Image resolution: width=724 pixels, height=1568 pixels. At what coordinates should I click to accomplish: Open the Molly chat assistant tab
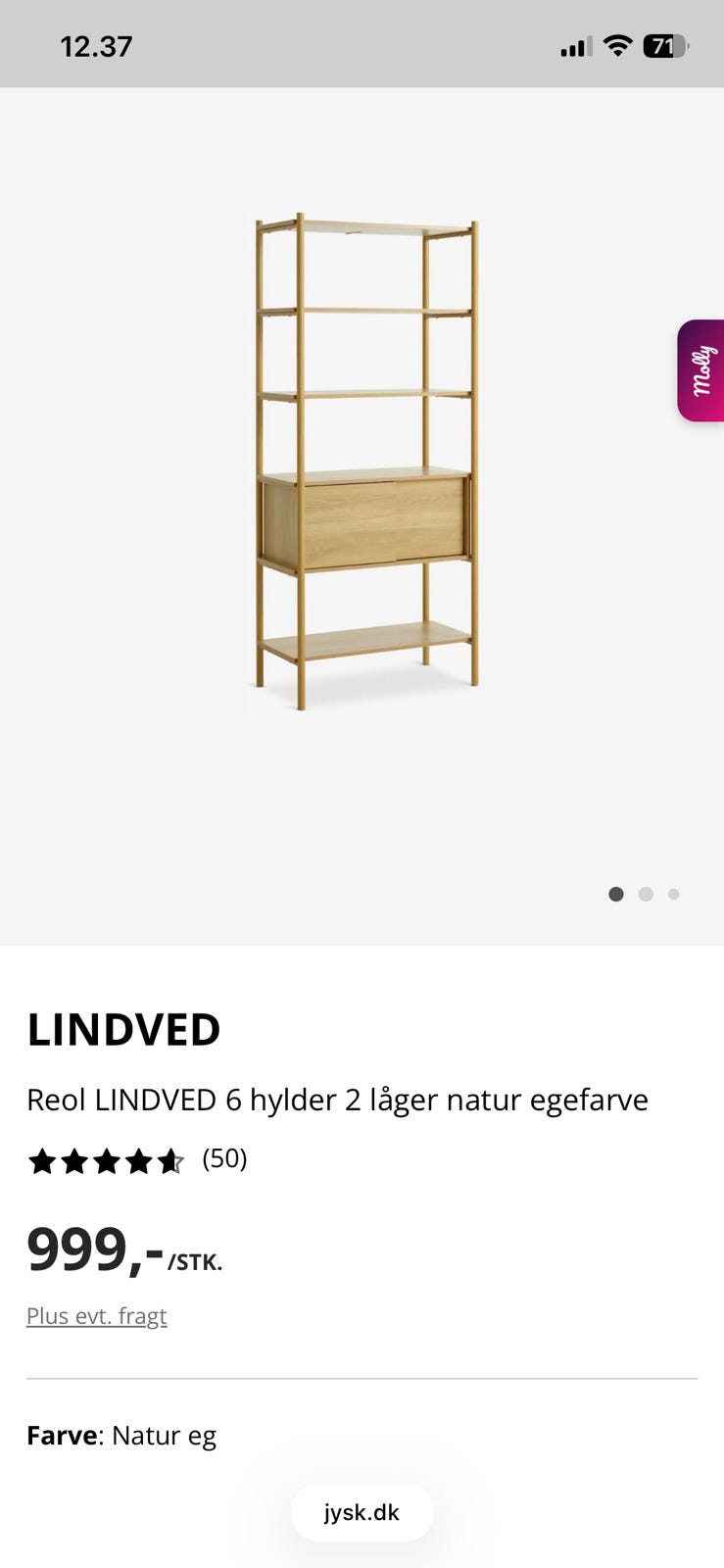pyautogui.click(x=701, y=370)
